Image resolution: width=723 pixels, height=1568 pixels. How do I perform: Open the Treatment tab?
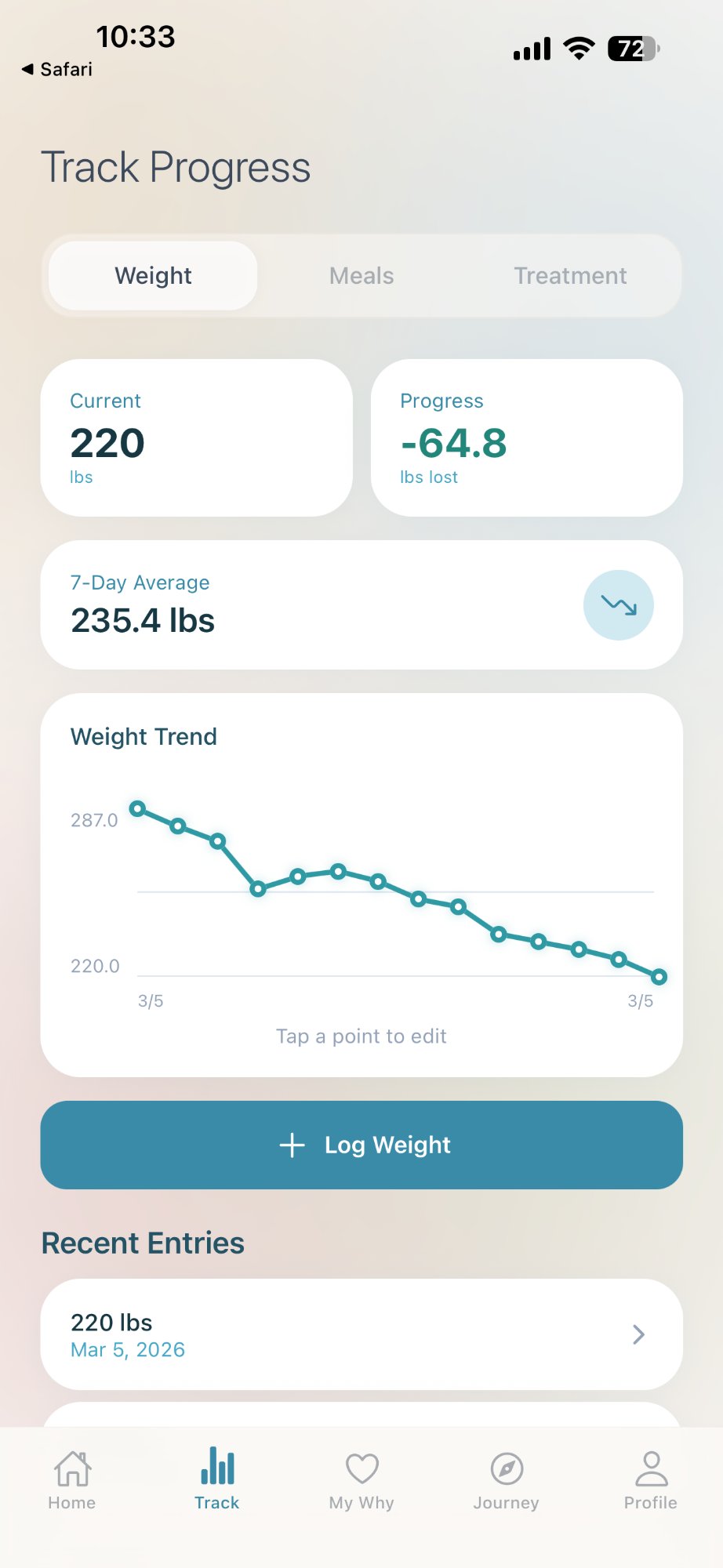point(569,275)
